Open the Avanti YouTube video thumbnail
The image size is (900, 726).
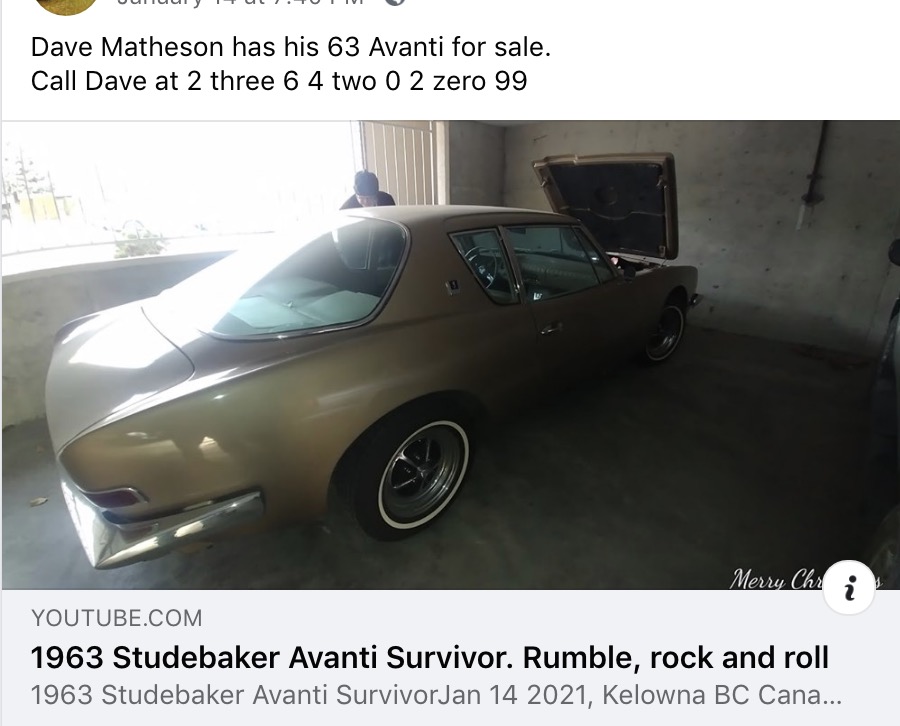[450, 355]
